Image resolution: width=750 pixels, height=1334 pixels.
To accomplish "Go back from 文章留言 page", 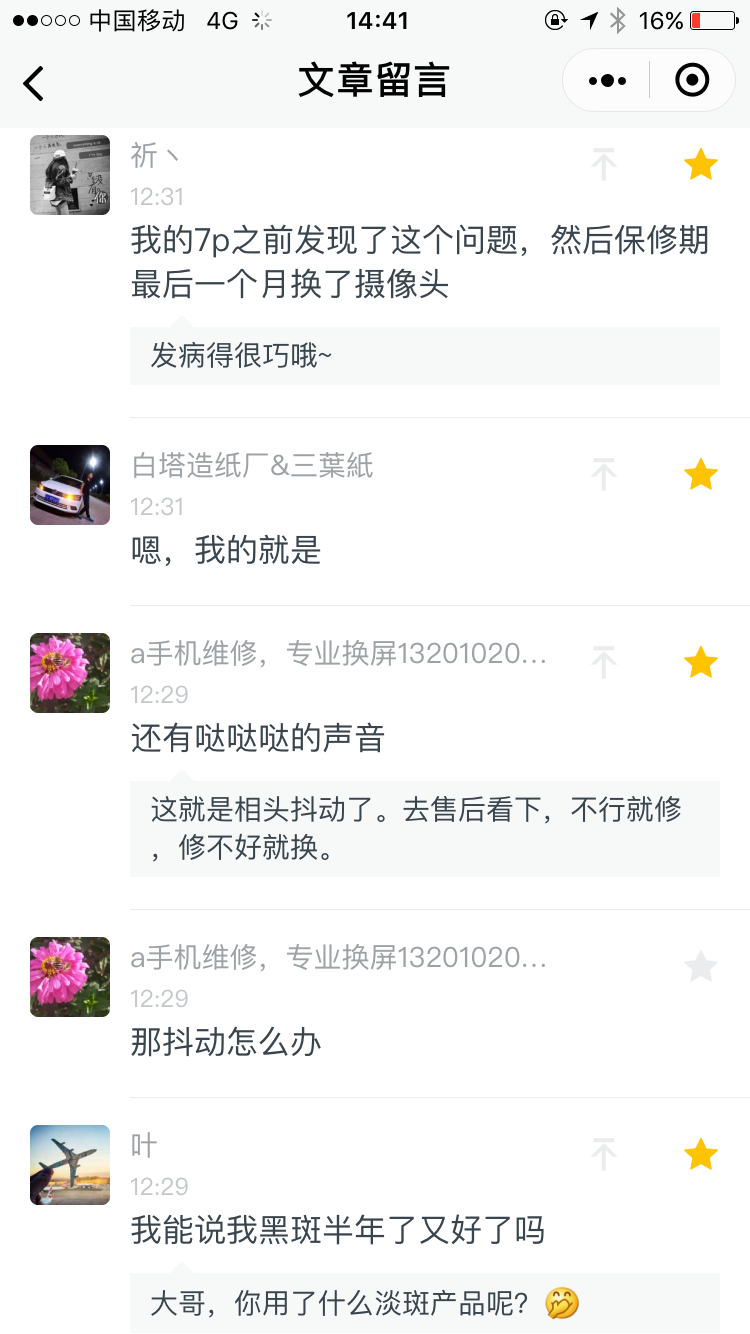I will click(34, 82).
